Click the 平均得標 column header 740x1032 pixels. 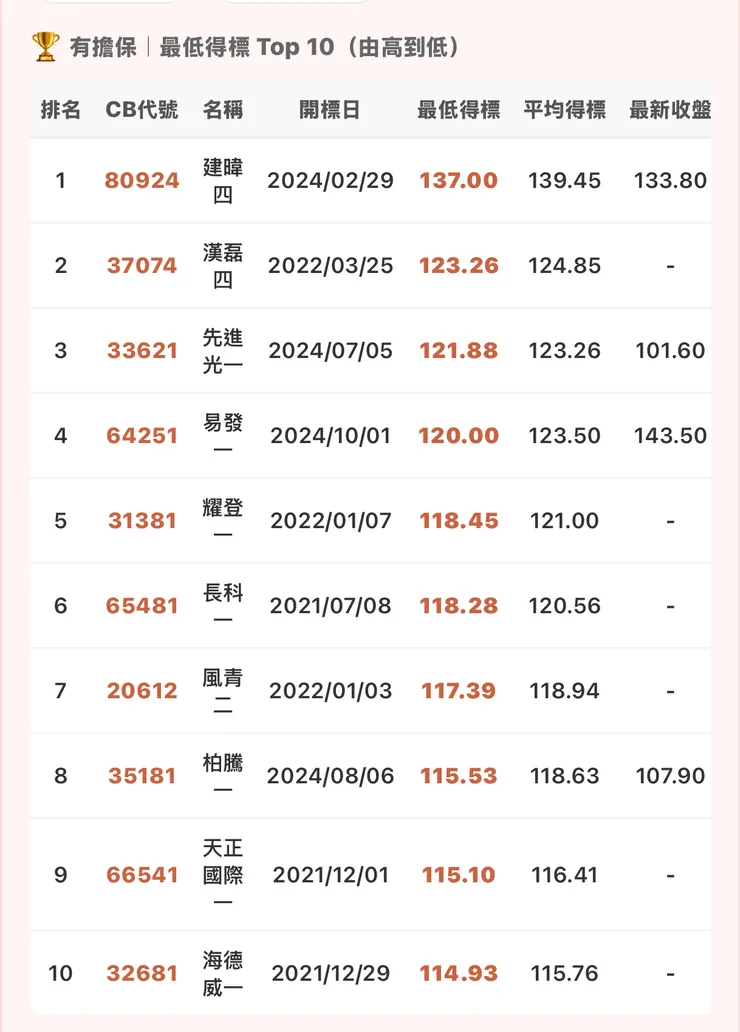(565, 111)
